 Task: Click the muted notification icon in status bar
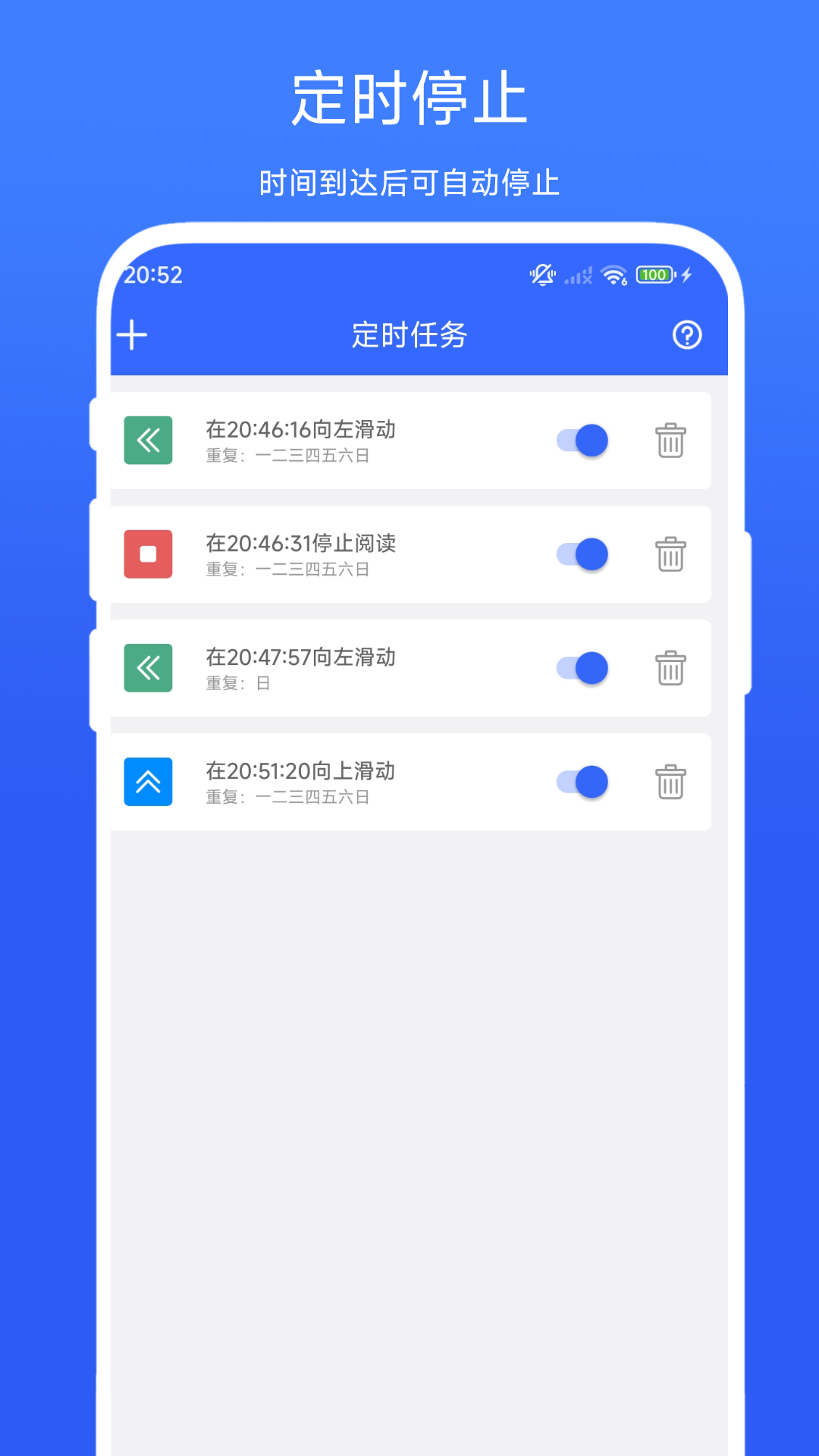pyautogui.click(x=543, y=275)
